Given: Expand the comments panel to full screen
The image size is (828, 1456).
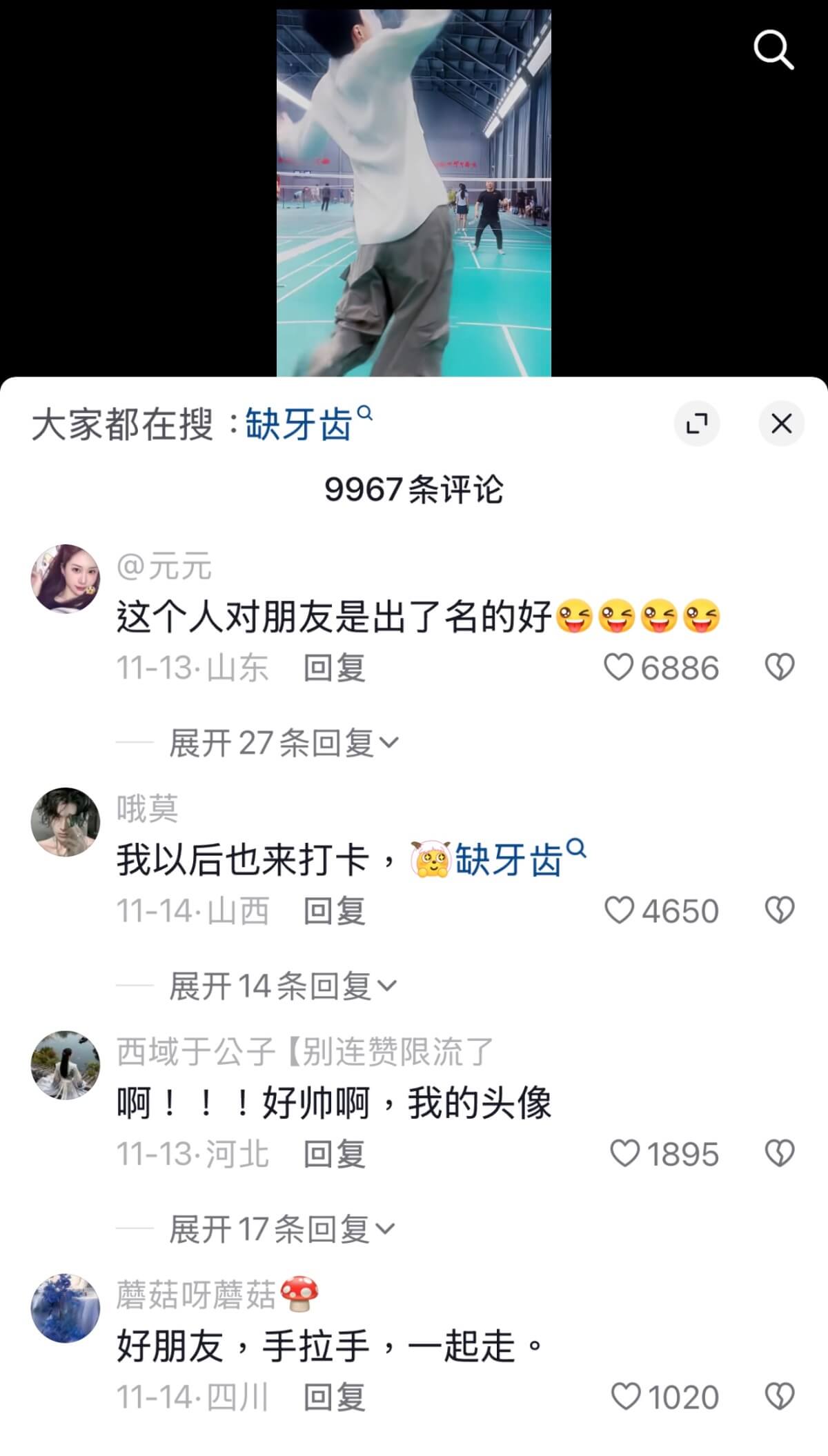Looking at the screenshot, I should pos(697,423).
